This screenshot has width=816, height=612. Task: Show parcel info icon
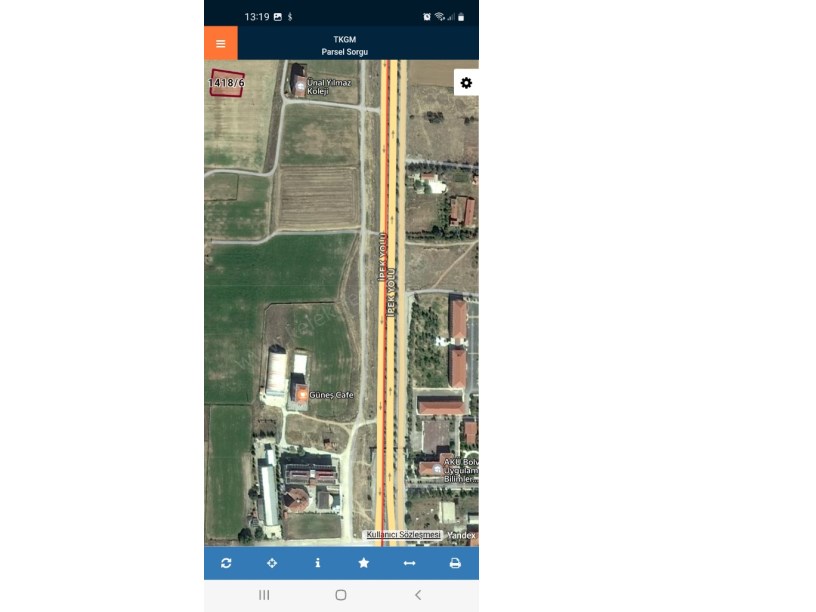pyautogui.click(x=318, y=563)
